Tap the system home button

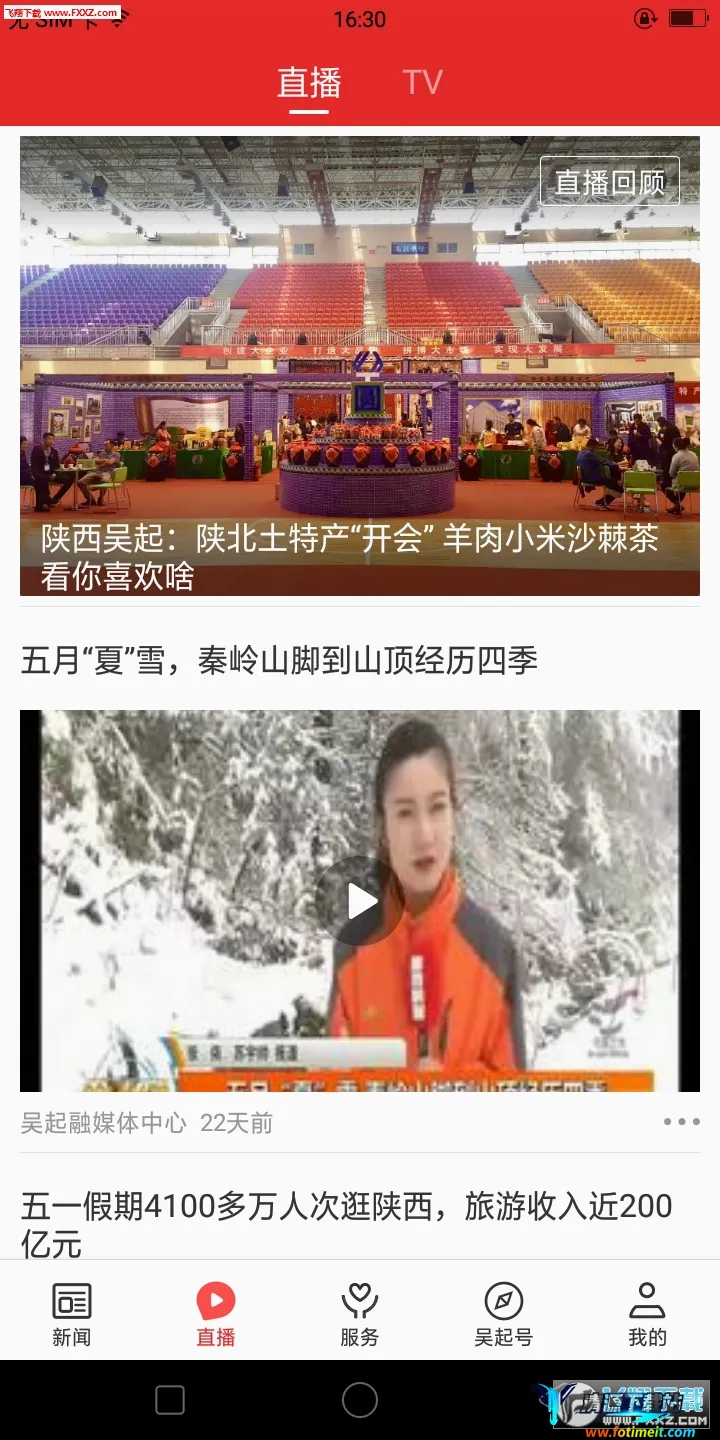(x=360, y=1400)
